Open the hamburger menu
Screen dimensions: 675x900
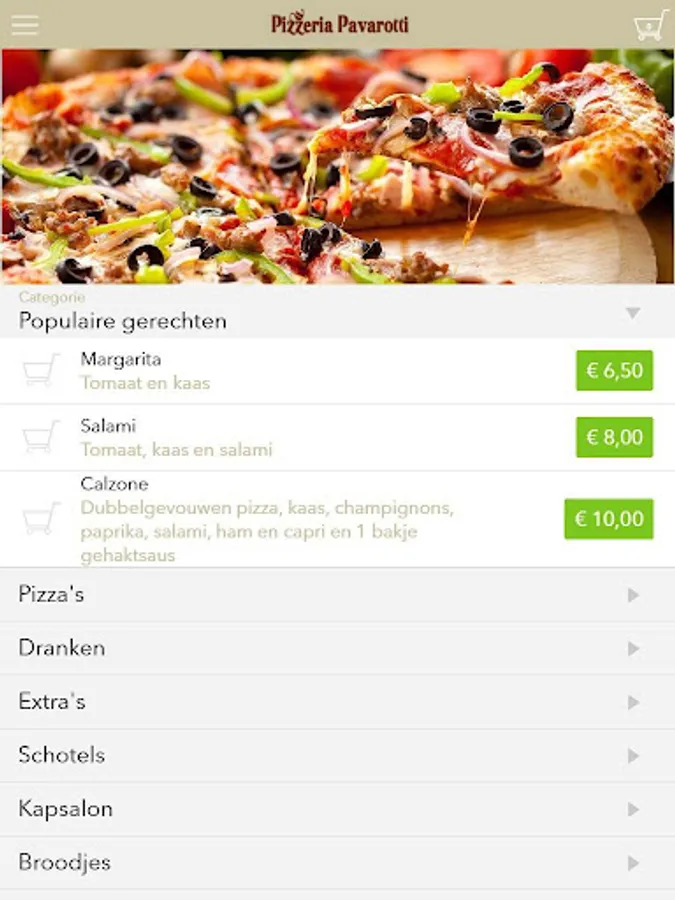pos(25,24)
